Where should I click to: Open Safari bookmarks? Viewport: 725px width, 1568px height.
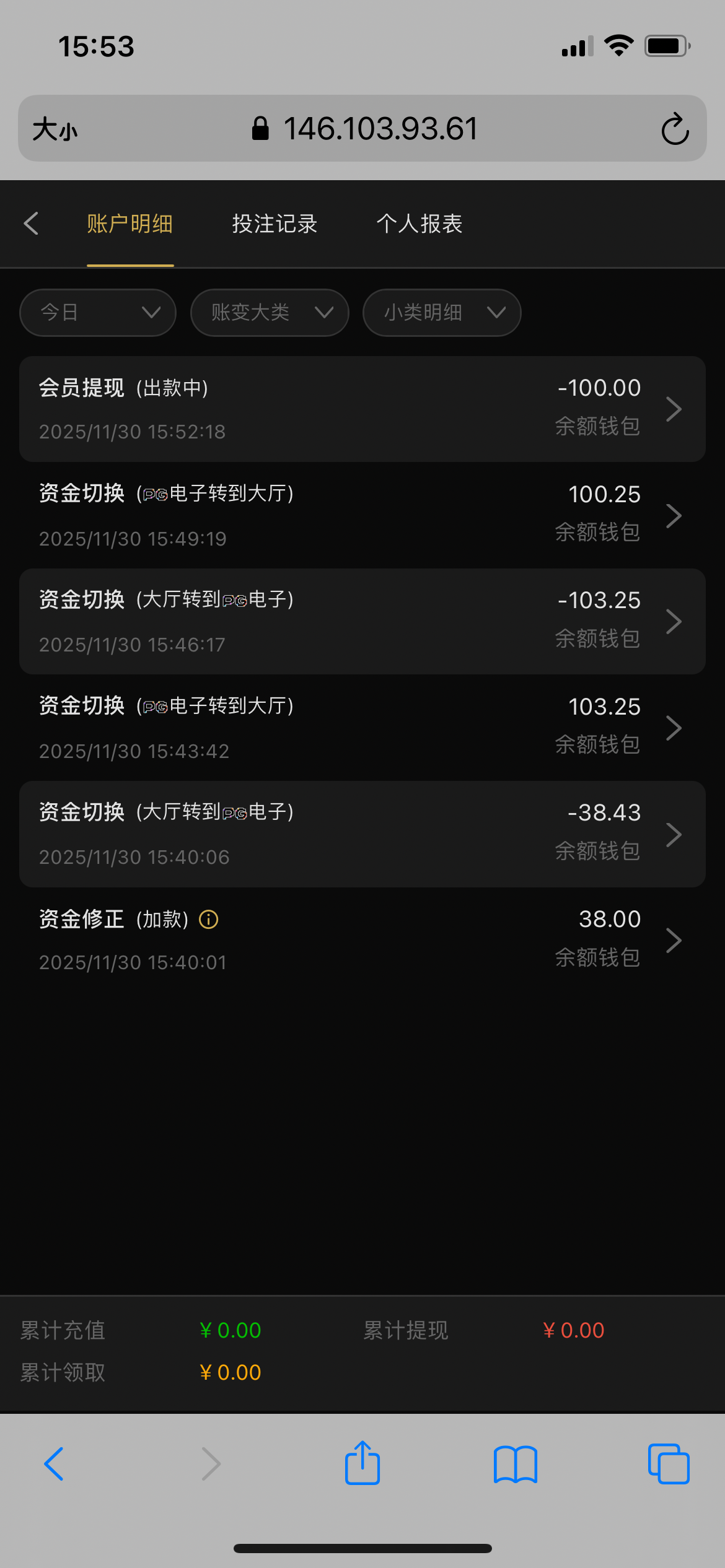pyautogui.click(x=516, y=1464)
